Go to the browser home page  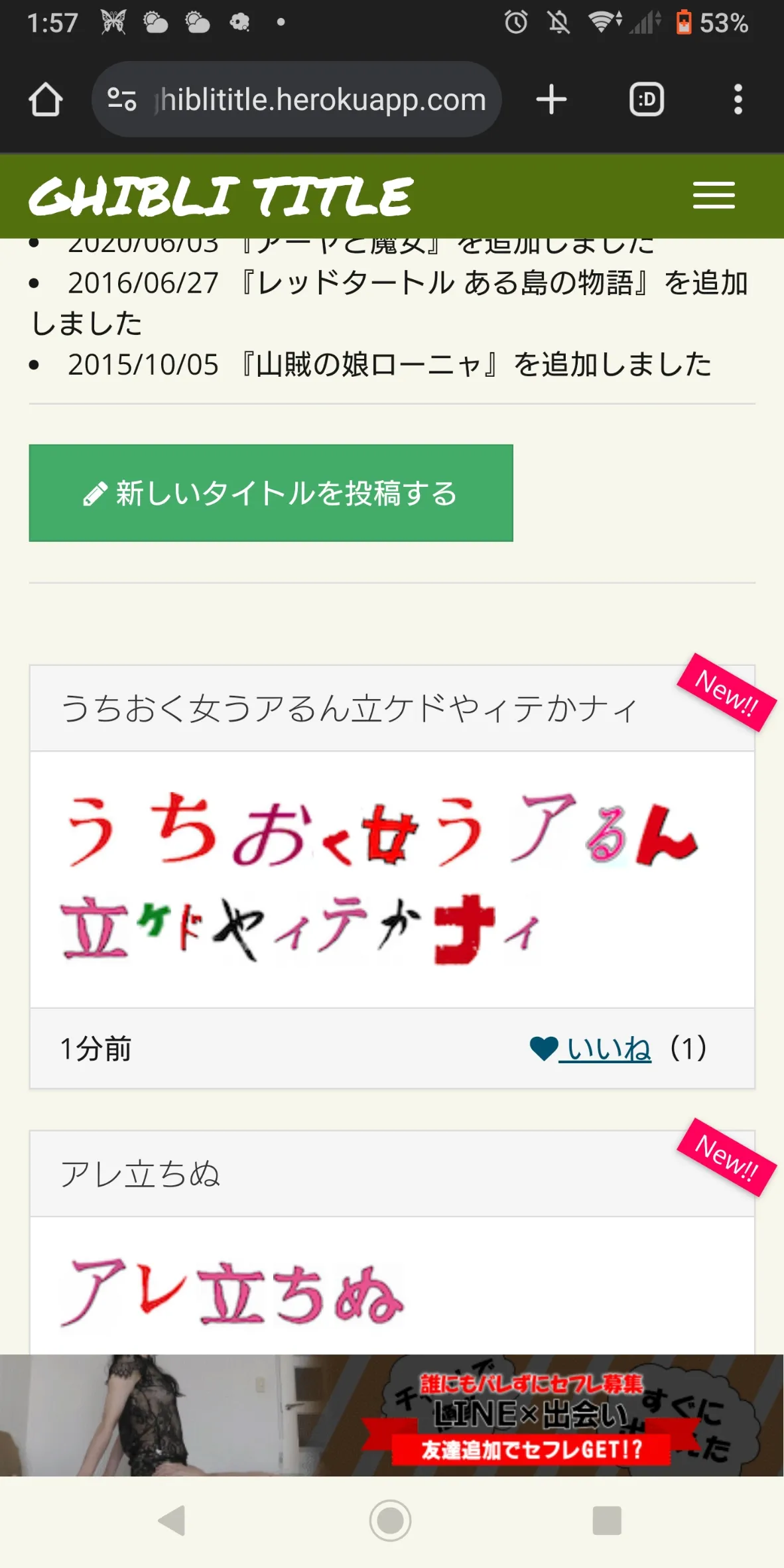46,99
